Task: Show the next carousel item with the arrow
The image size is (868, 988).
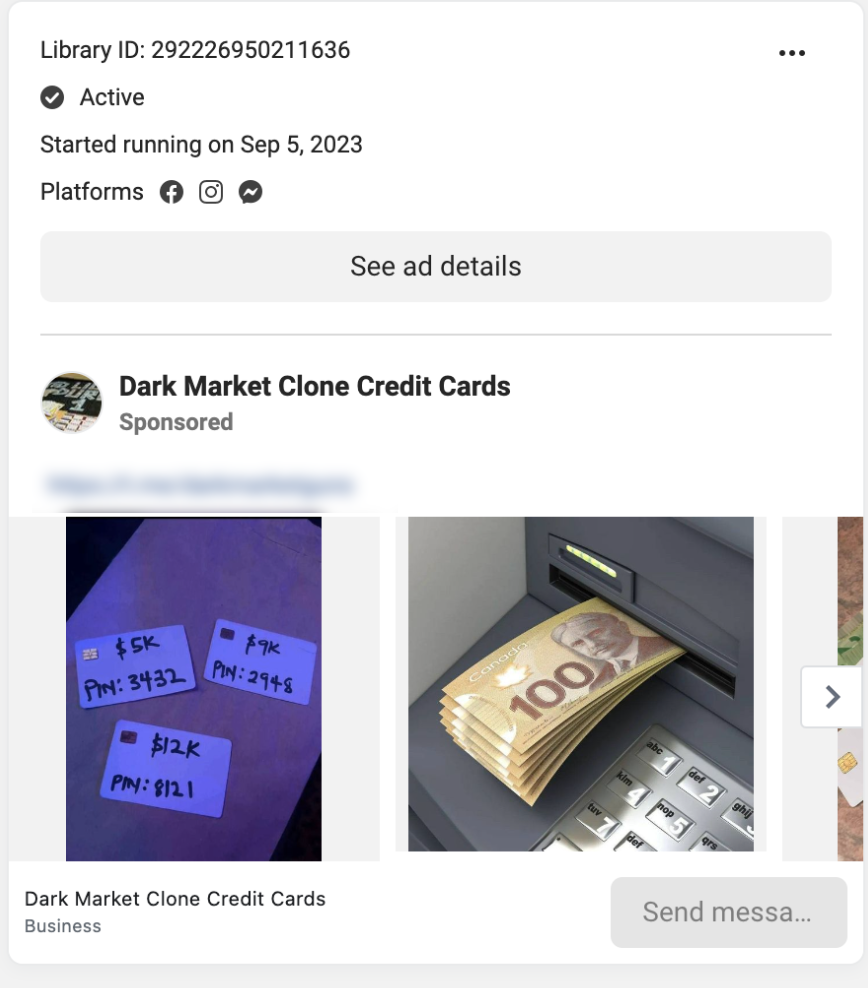Action: 831,697
